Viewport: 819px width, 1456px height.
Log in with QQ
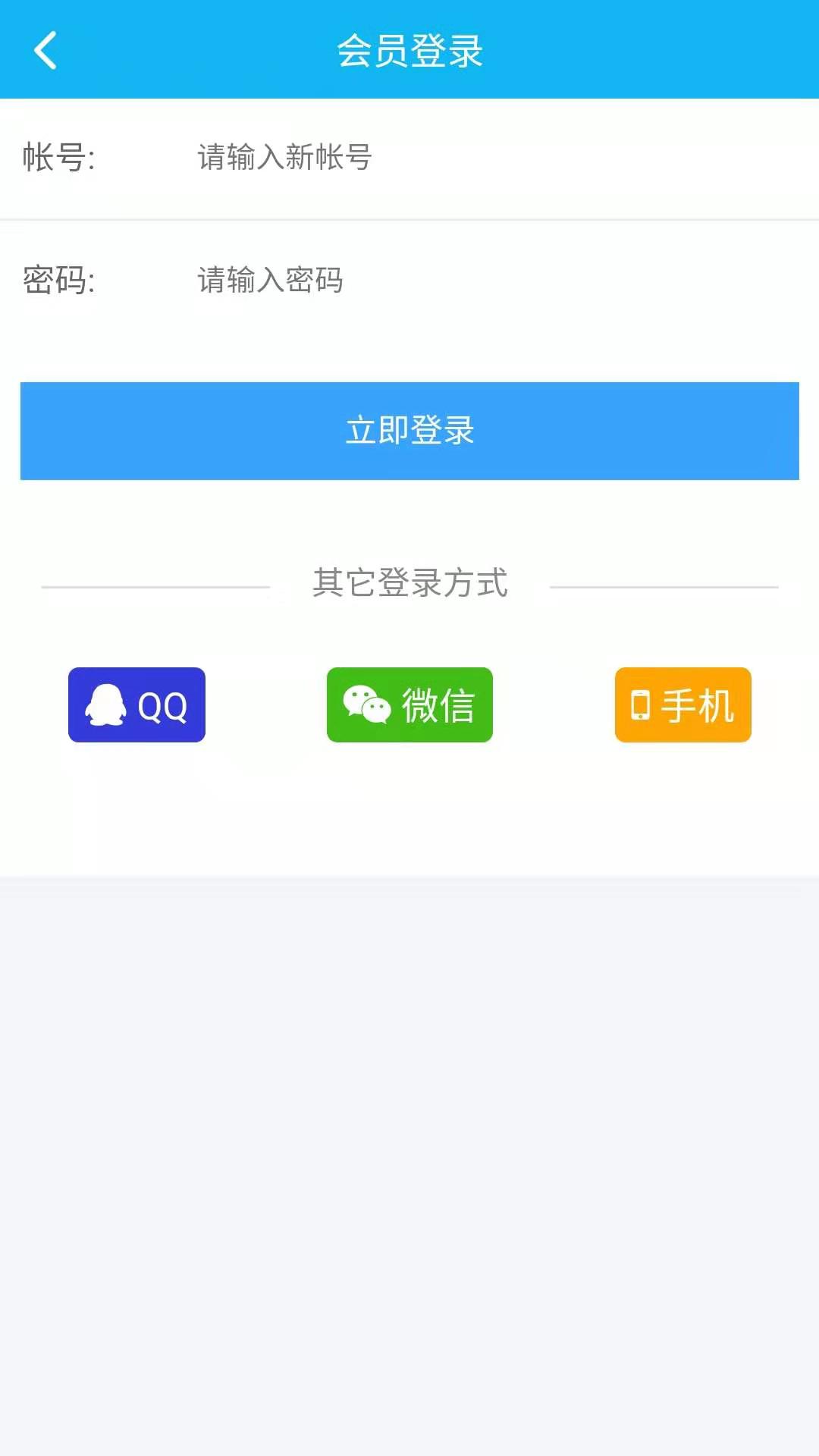pyautogui.click(x=136, y=704)
